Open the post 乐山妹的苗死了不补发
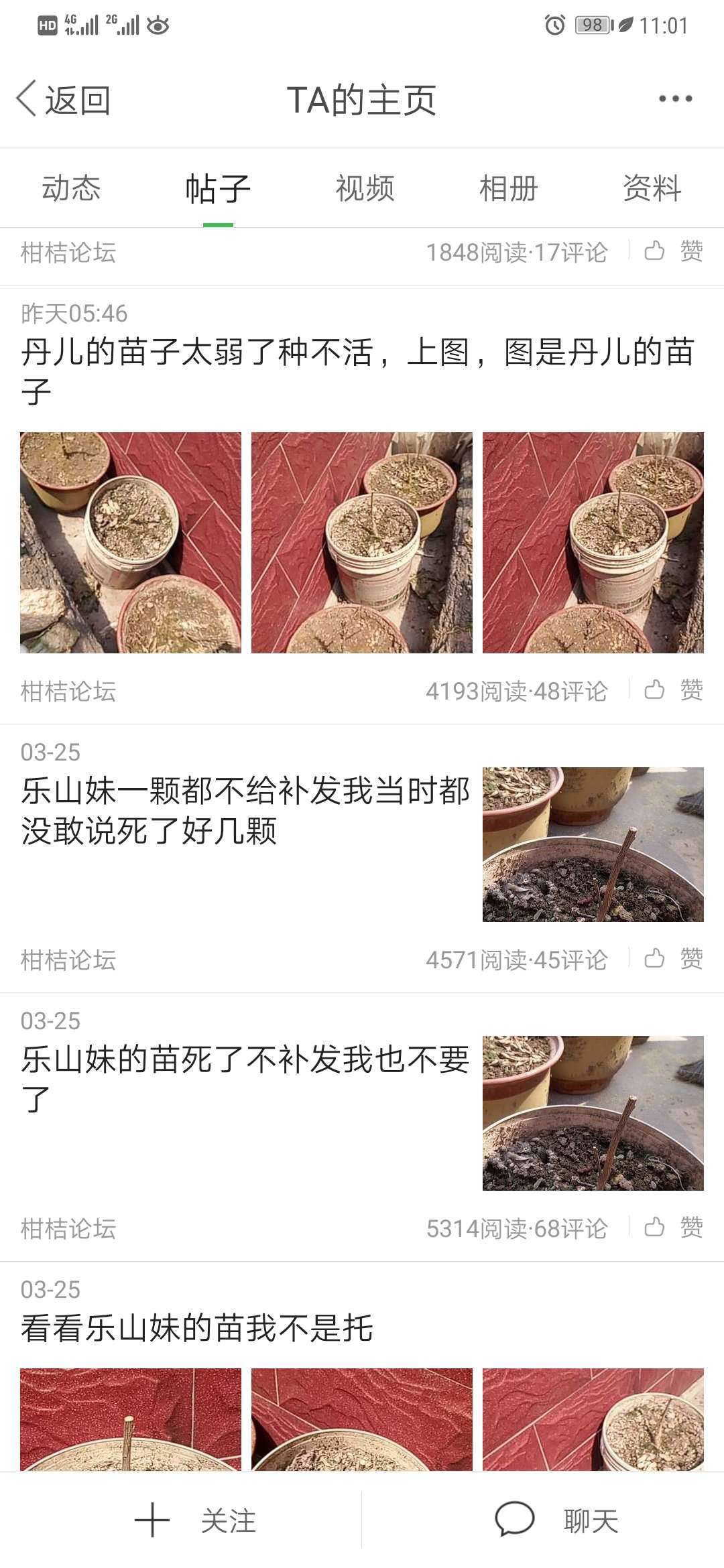Viewport: 724px width, 1568px height. coord(245,1079)
